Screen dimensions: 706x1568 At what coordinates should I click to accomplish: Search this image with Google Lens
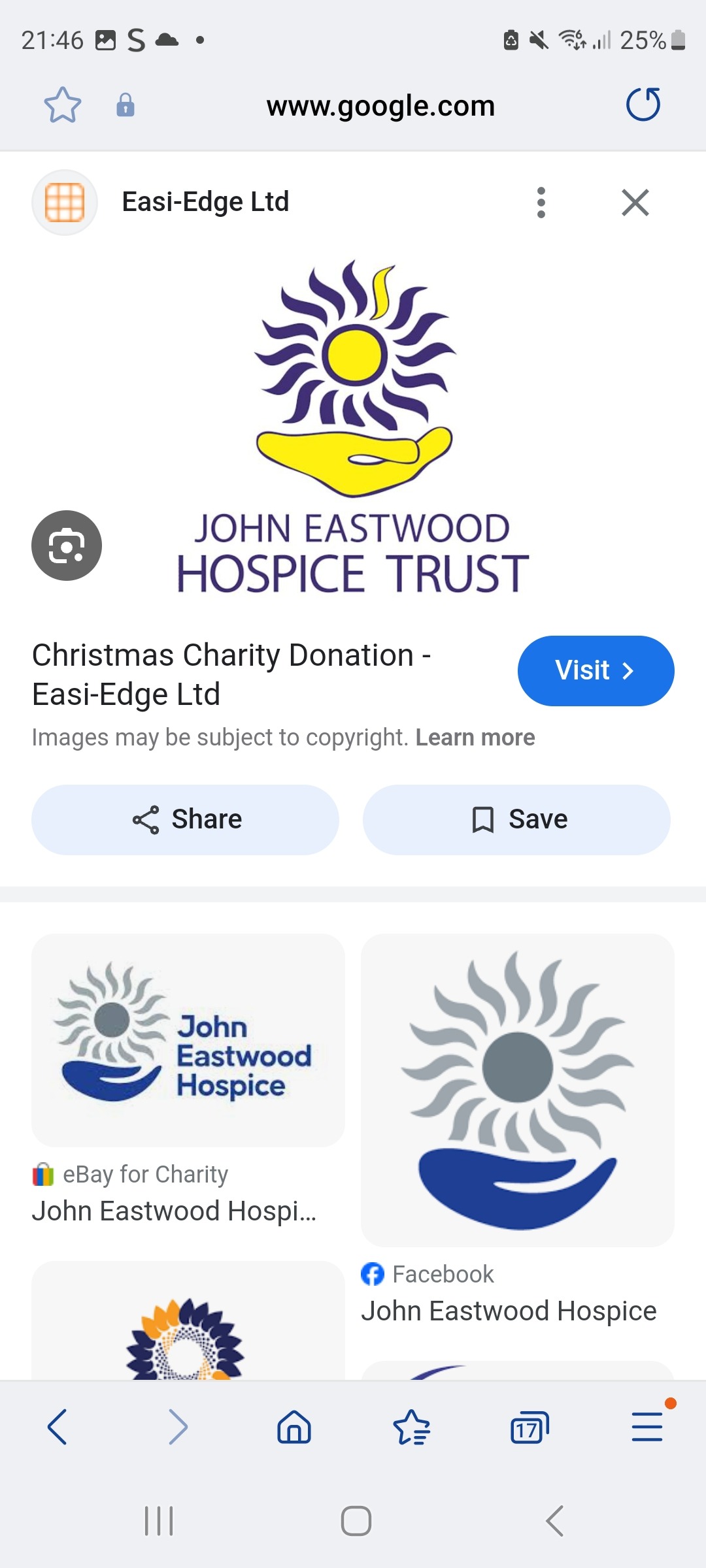click(67, 546)
